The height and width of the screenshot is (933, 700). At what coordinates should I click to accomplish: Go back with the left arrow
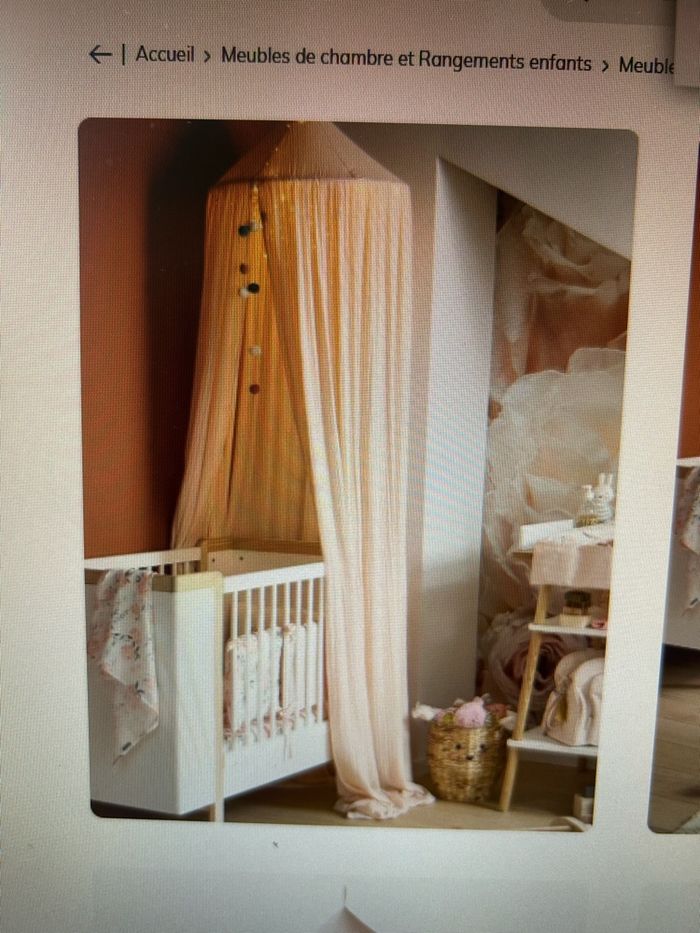point(99,55)
